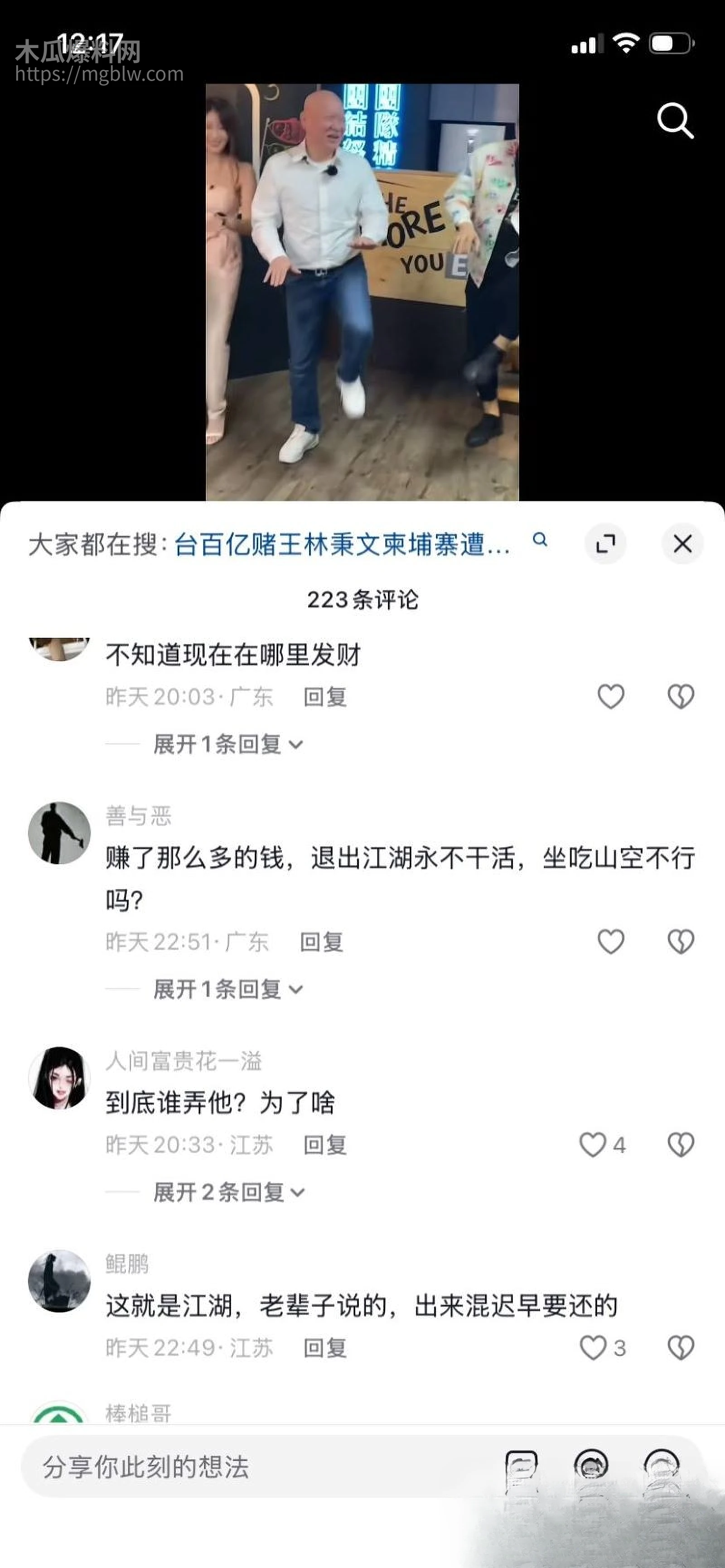The height and width of the screenshot is (1568, 725).
Task: Close the comments panel with the X icon
Action: tap(682, 544)
